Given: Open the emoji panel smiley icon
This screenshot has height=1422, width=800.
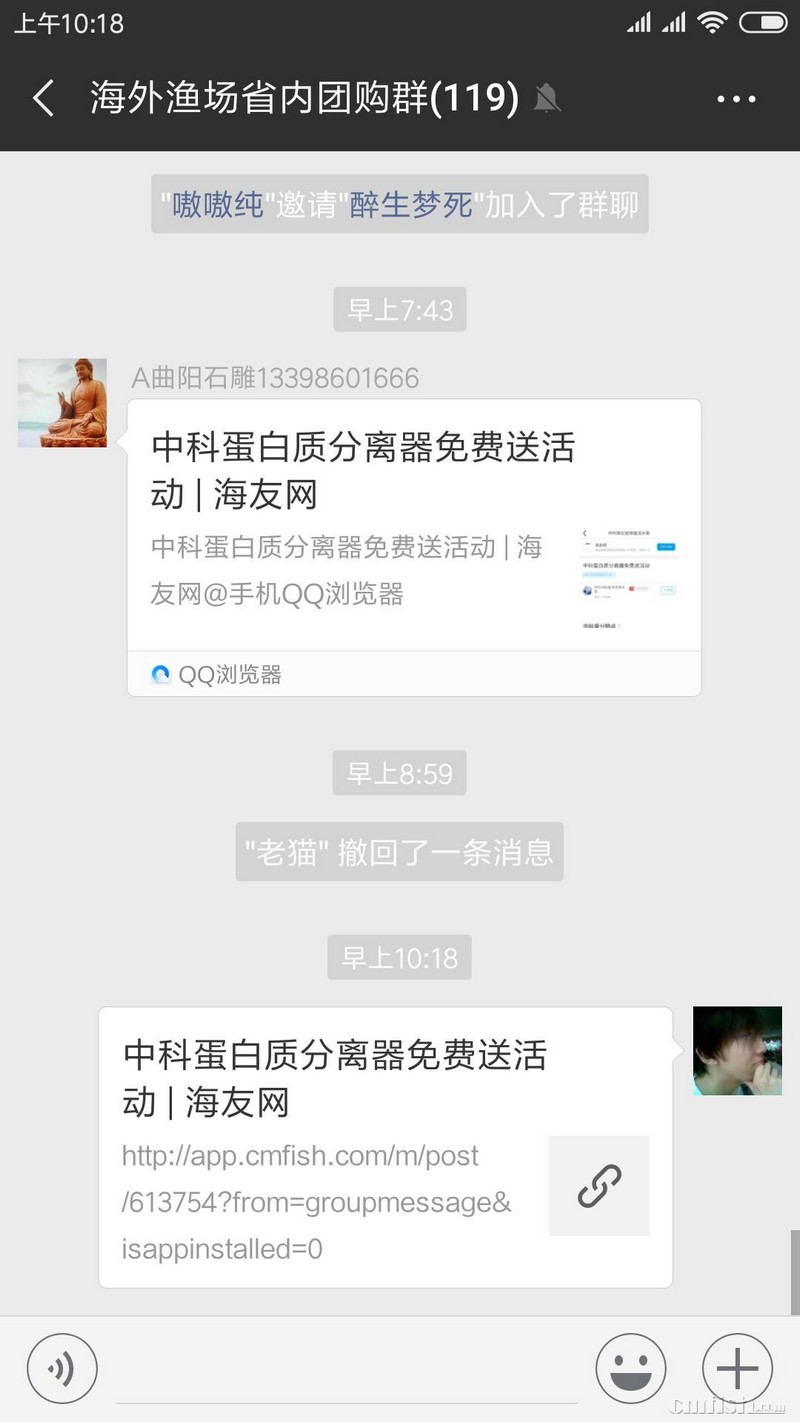Looking at the screenshot, I should [x=630, y=1368].
